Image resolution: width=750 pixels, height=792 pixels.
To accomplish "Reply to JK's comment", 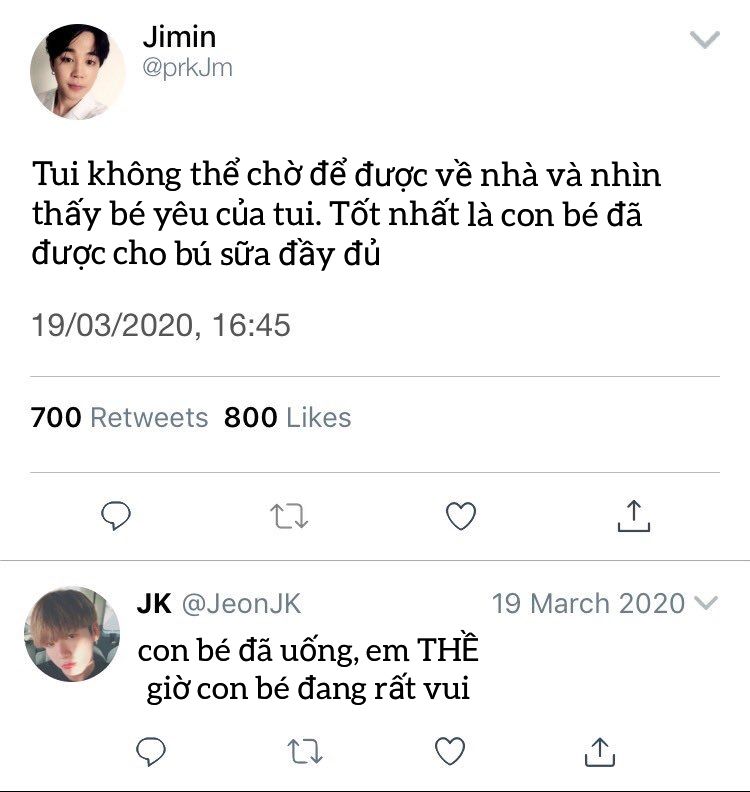I will (151, 752).
